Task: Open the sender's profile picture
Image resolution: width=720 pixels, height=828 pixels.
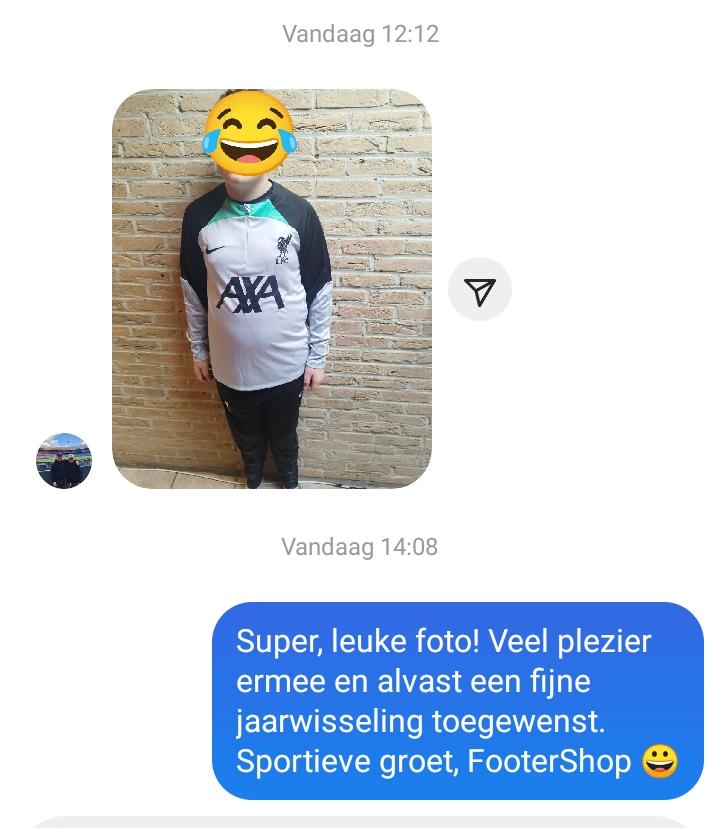Action: coord(64,461)
